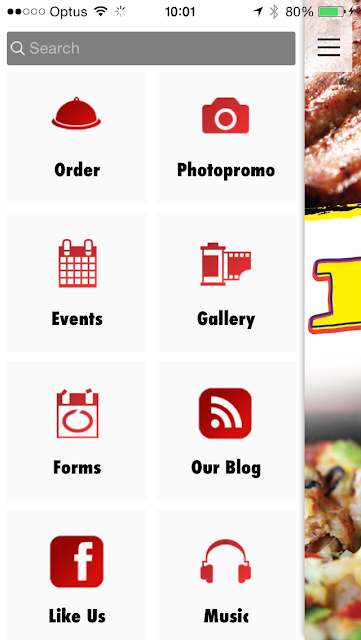Viewport: 361px width, 640px height.
Task: Select the Like Us Facebook tile
Action: [x=77, y=575]
